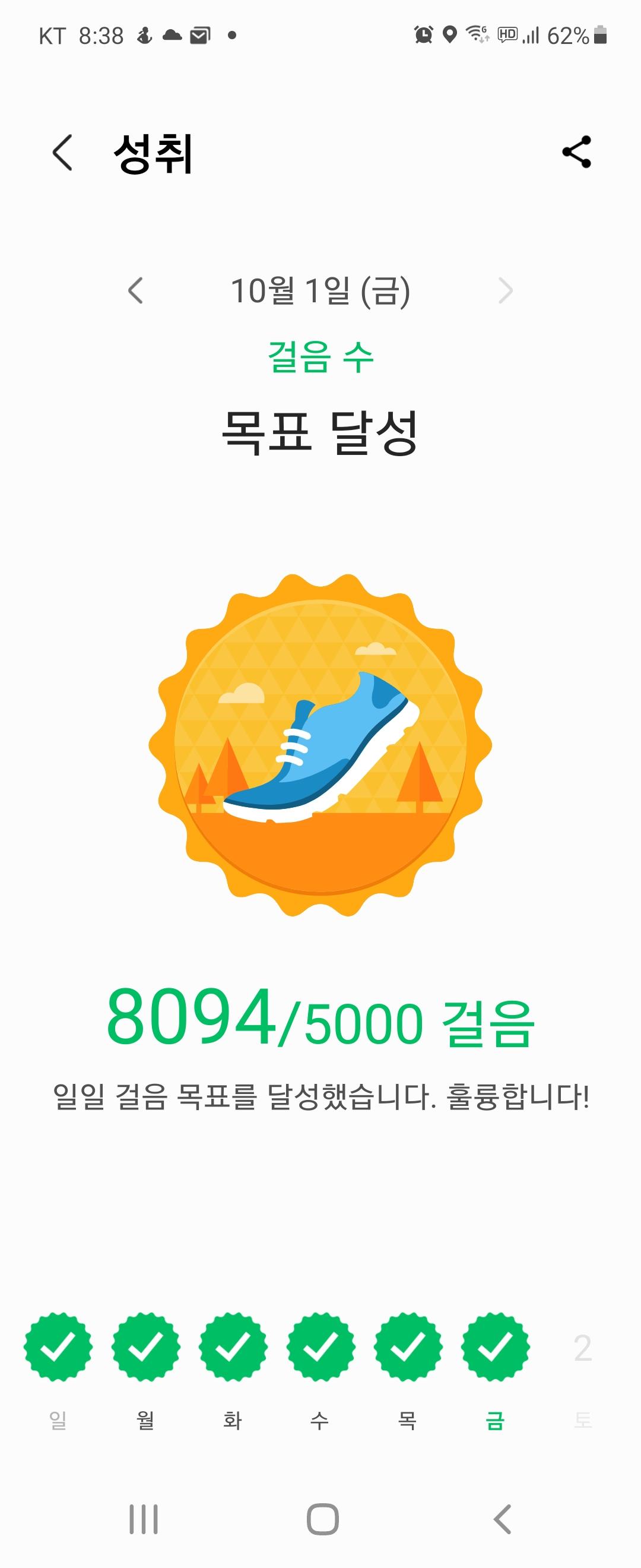Viewport: 641px width, 1568px height.
Task: Select the 월 (Monday) check badge
Action: (145, 1347)
